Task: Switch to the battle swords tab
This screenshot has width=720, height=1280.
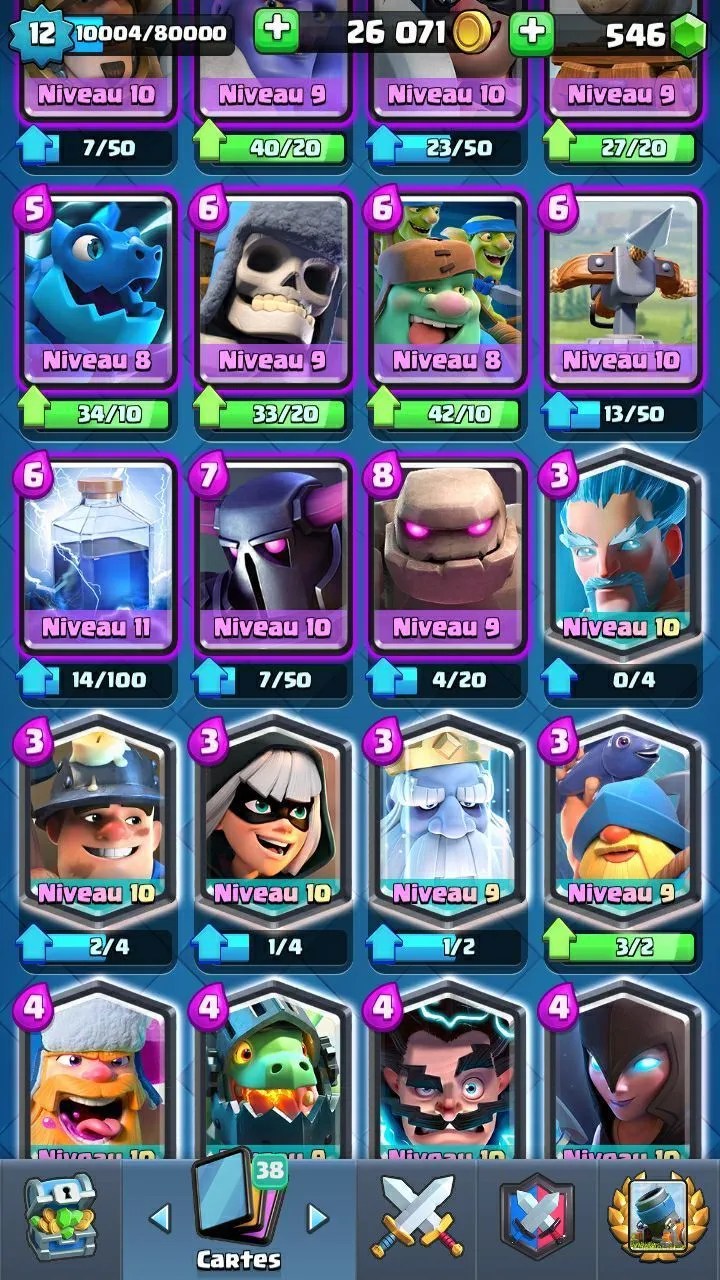Action: coord(416,1220)
